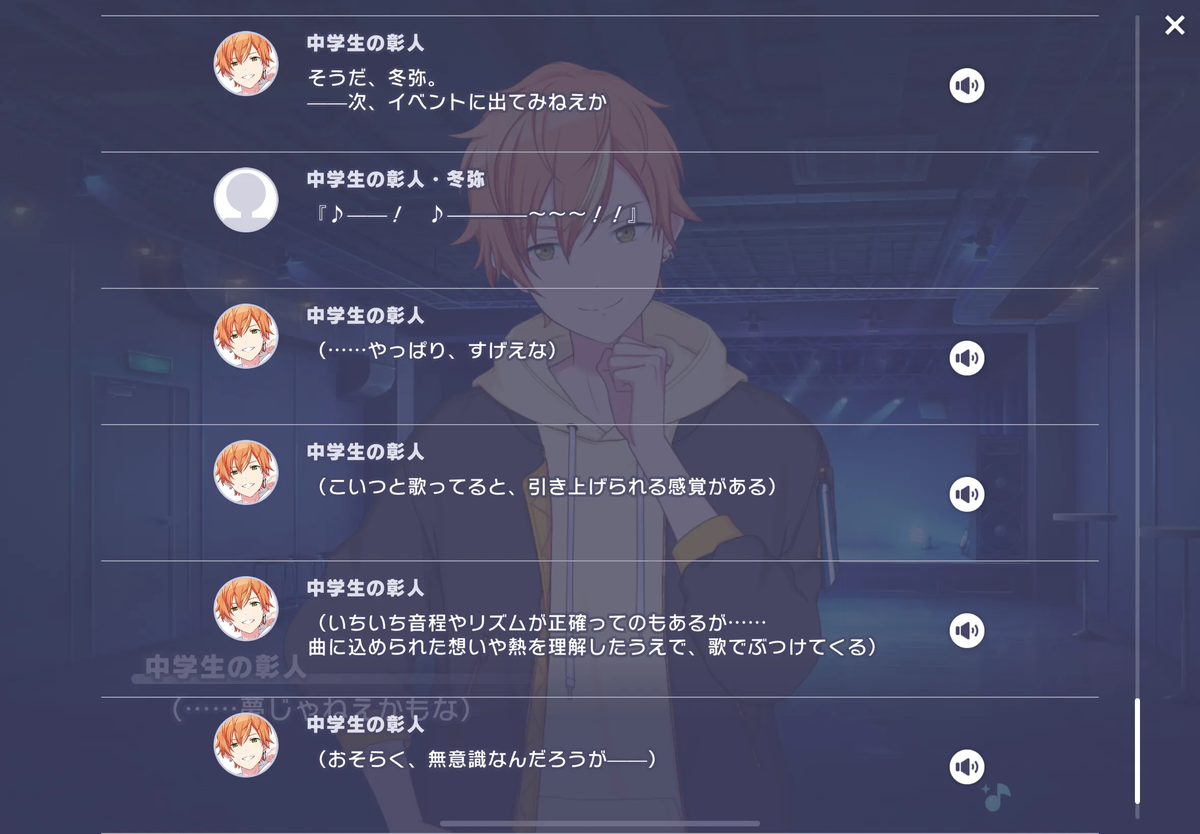Play voice for 'そうだ、冬弥' line
The height and width of the screenshot is (834, 1200).
pos(966,86)
